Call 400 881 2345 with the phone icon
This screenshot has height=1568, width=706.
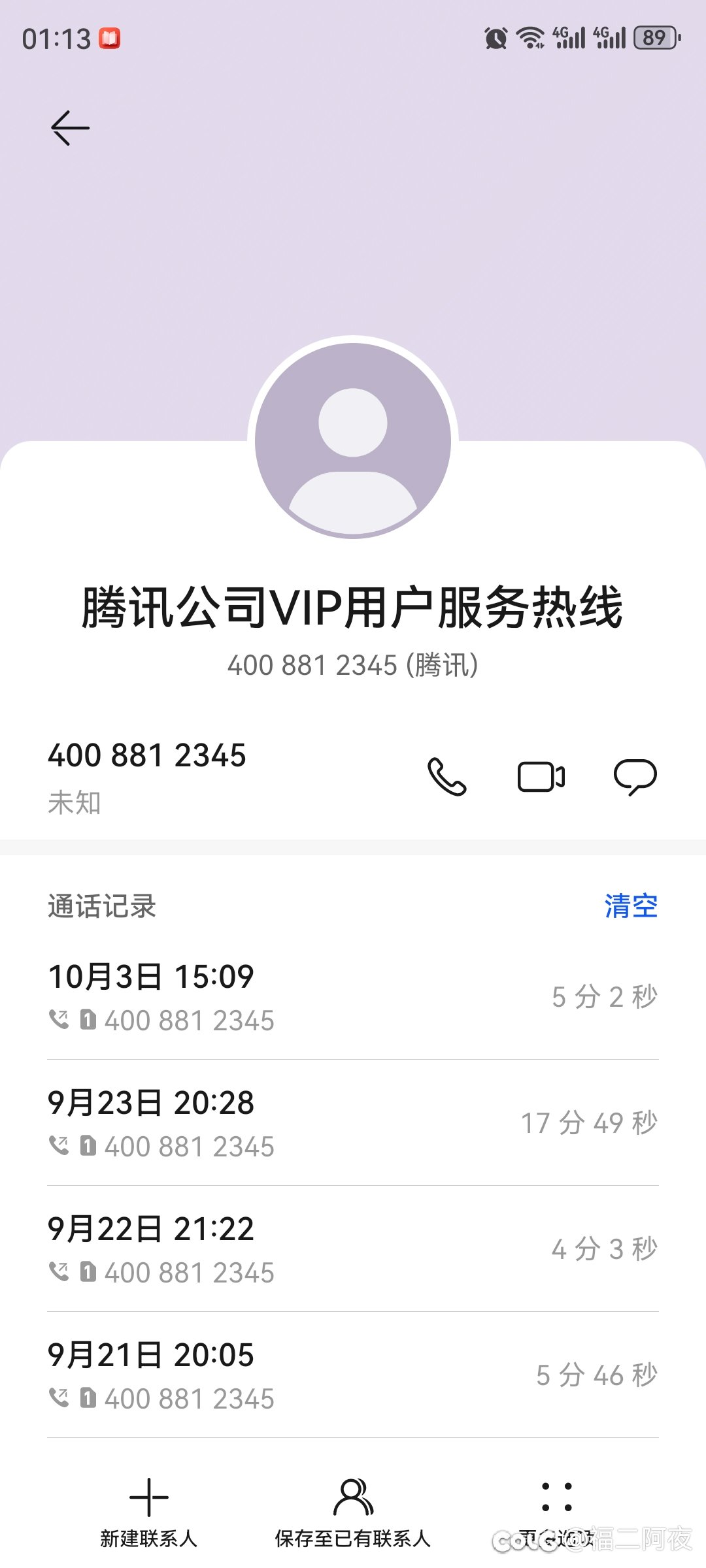point(447,777)
